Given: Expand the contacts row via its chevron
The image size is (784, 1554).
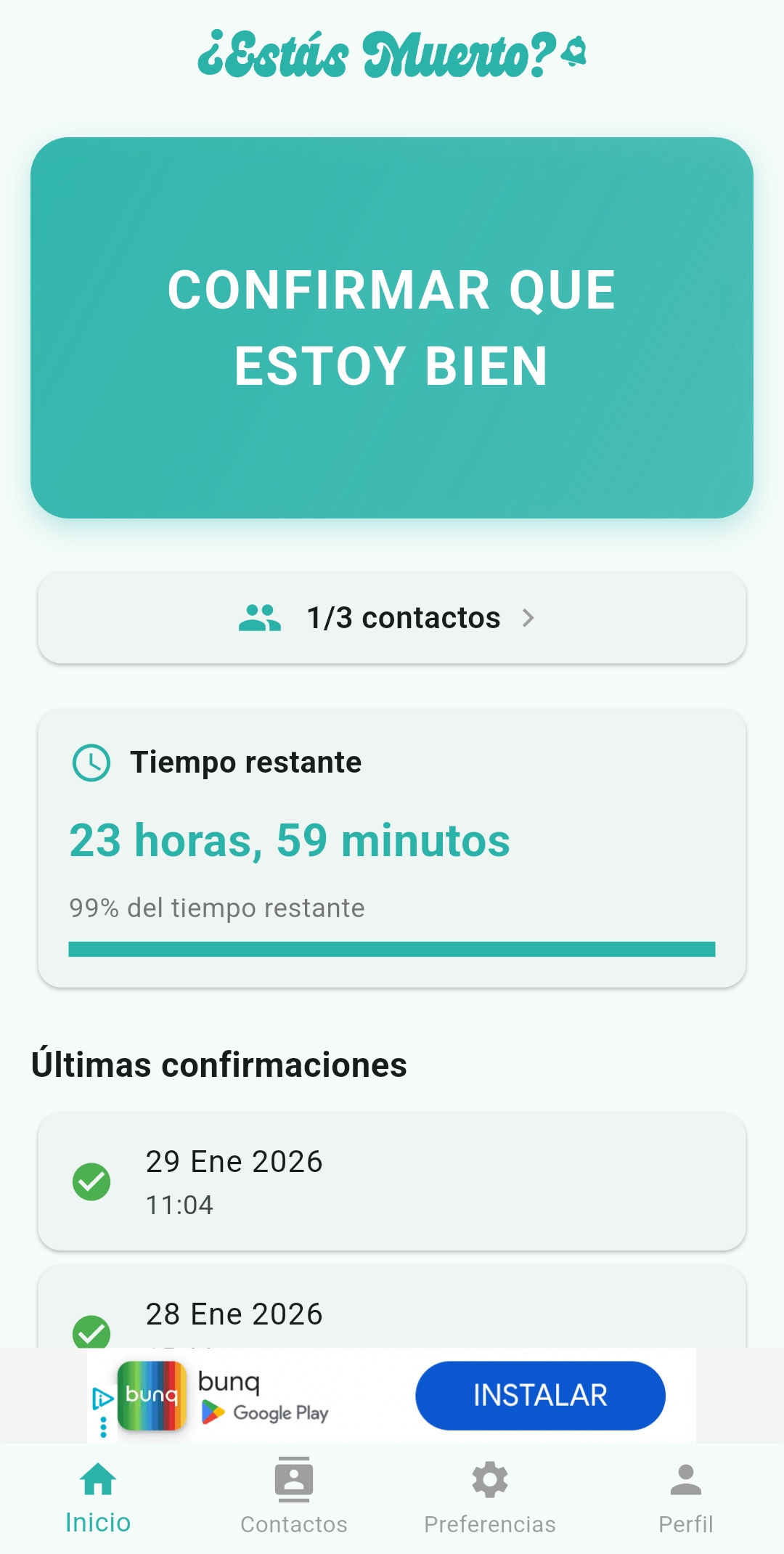Looking at the screenshot, I should (x=529, y=618).
